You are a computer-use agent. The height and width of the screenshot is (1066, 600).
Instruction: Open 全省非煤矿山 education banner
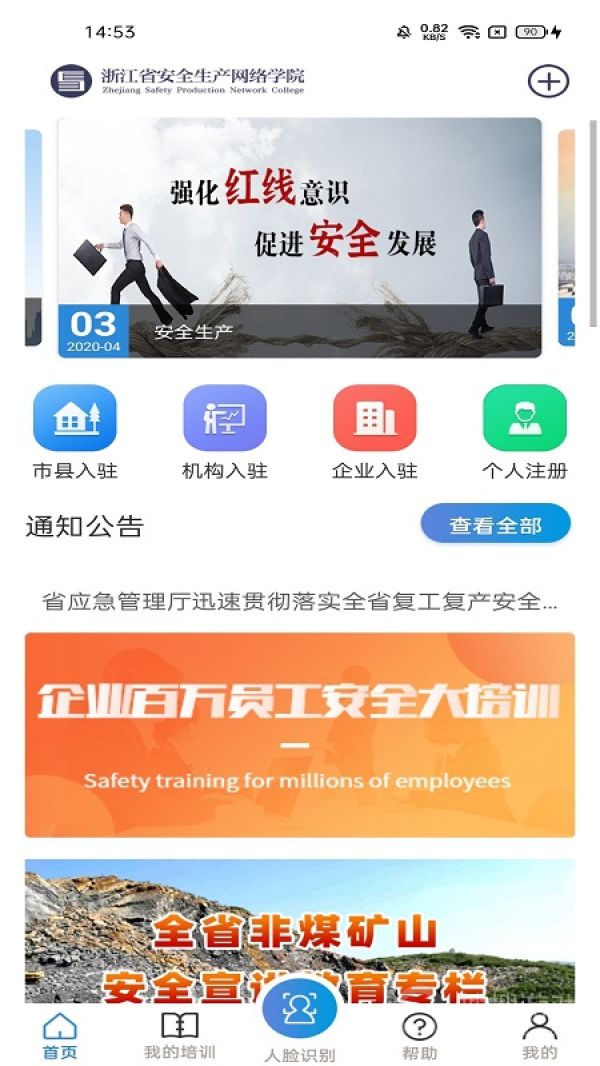coord(299,930)
